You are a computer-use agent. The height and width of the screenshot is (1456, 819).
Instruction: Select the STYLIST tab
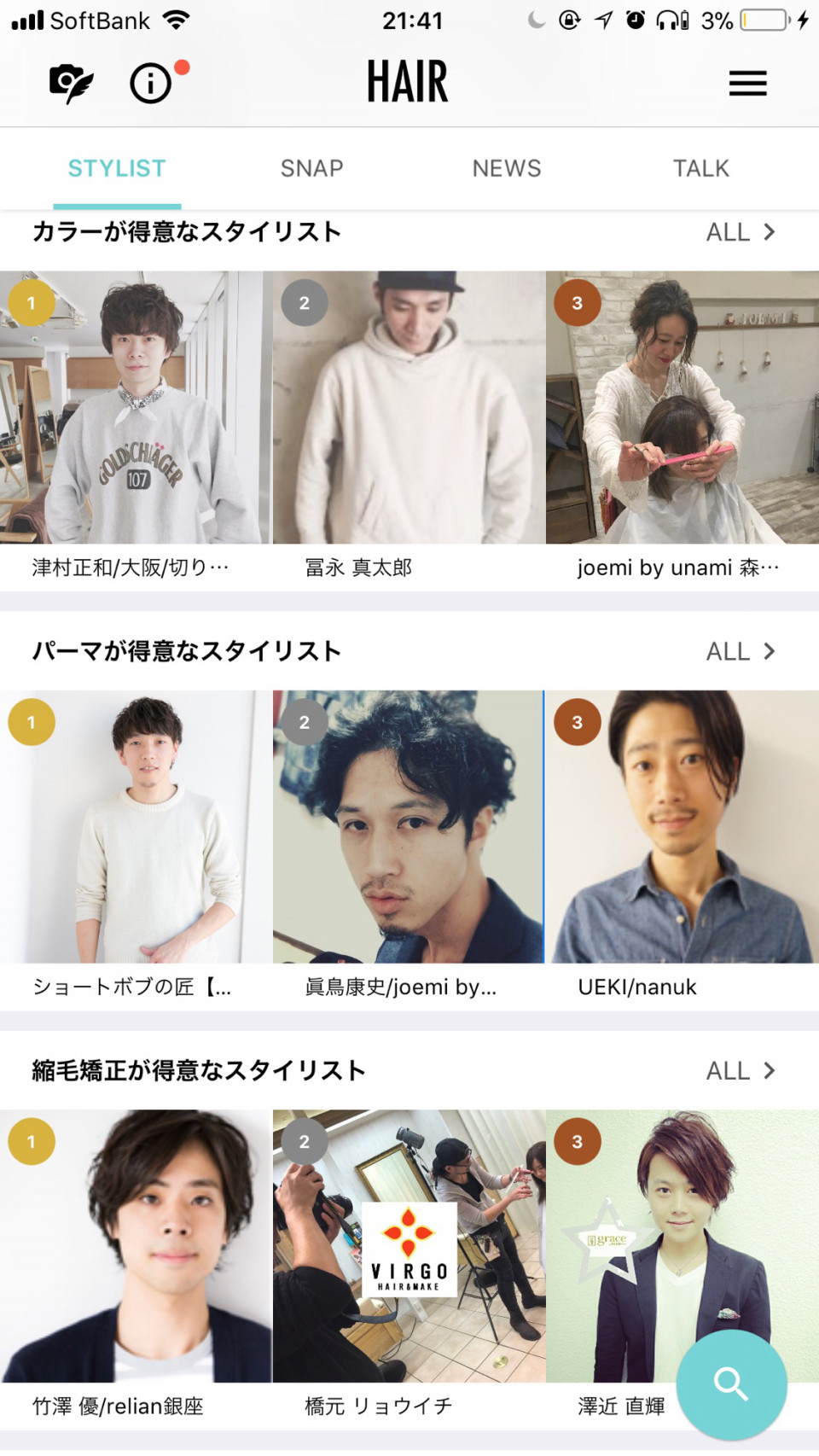tap(117, 168)
